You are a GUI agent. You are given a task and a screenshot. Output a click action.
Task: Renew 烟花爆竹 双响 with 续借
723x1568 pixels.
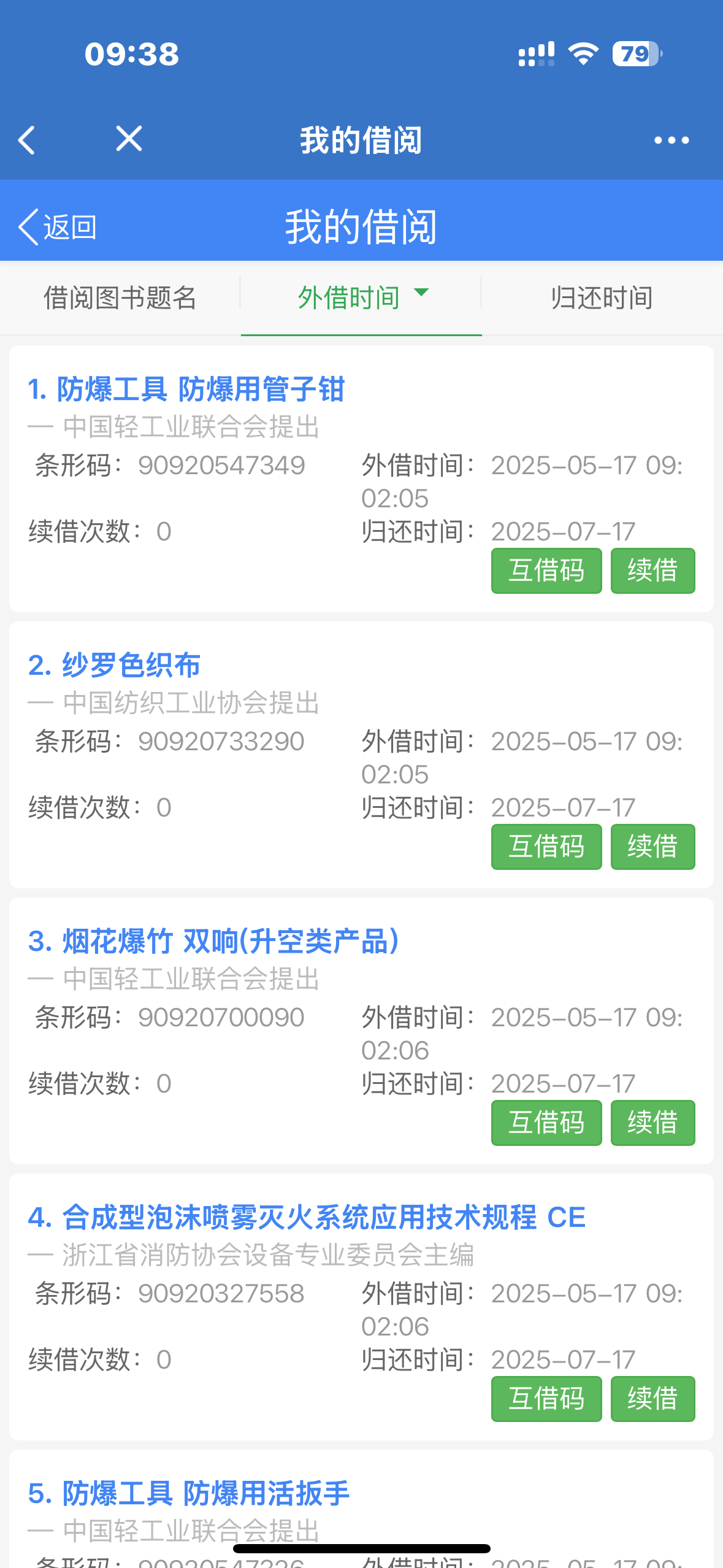point(652,1123)
